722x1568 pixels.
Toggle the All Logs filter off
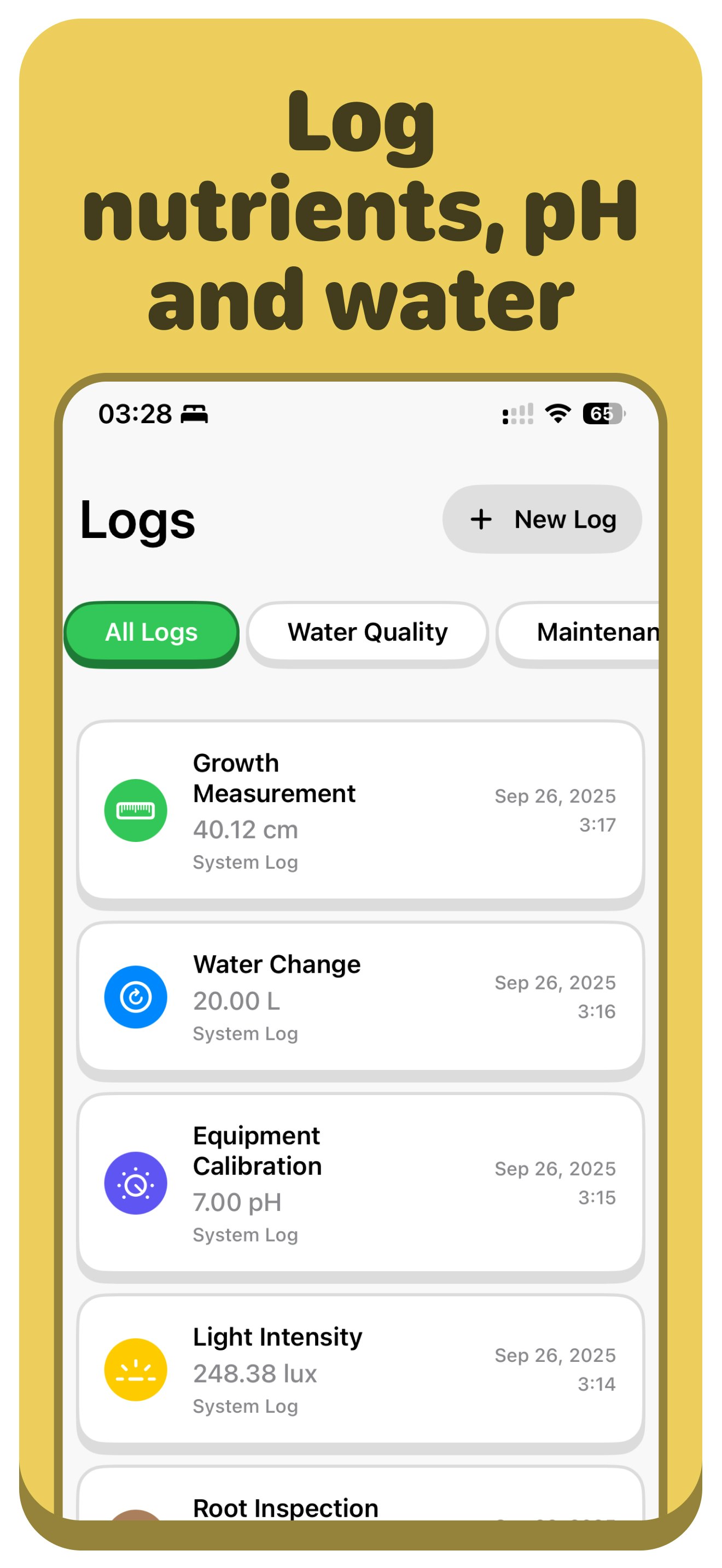coord(151,633)
